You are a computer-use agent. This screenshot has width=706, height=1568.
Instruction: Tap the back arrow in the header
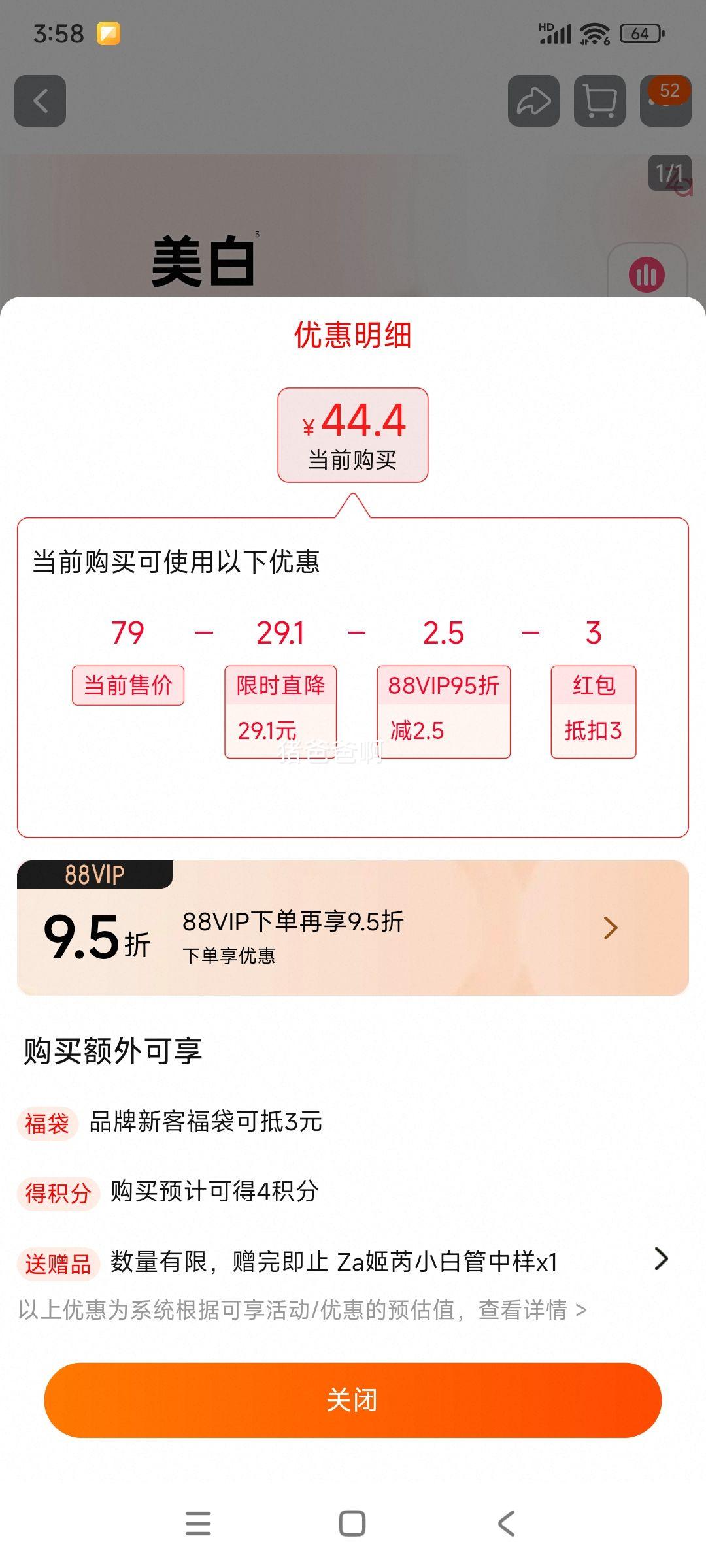(41, 101)
